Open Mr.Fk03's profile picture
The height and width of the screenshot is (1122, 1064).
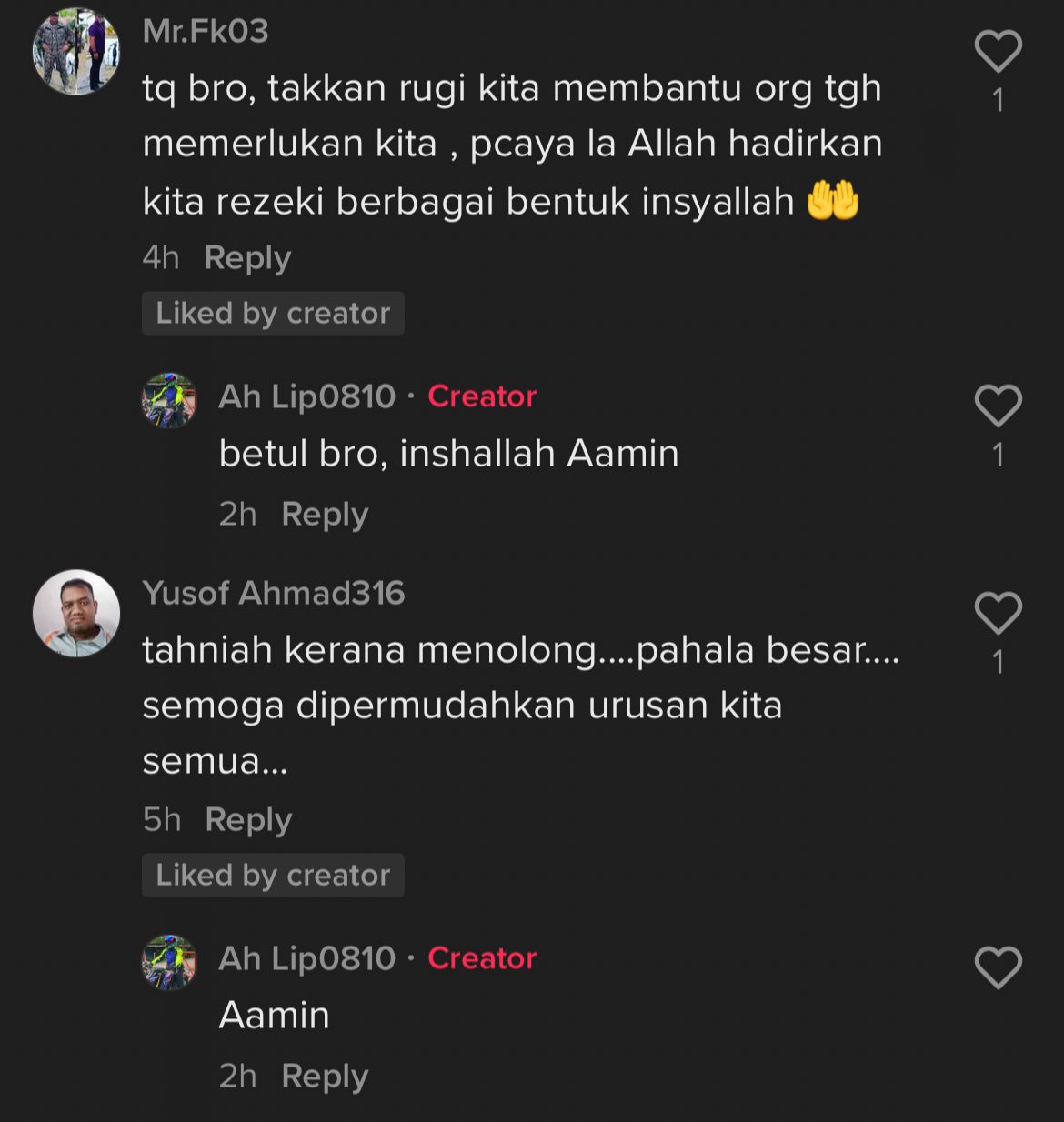coord(76,52)
